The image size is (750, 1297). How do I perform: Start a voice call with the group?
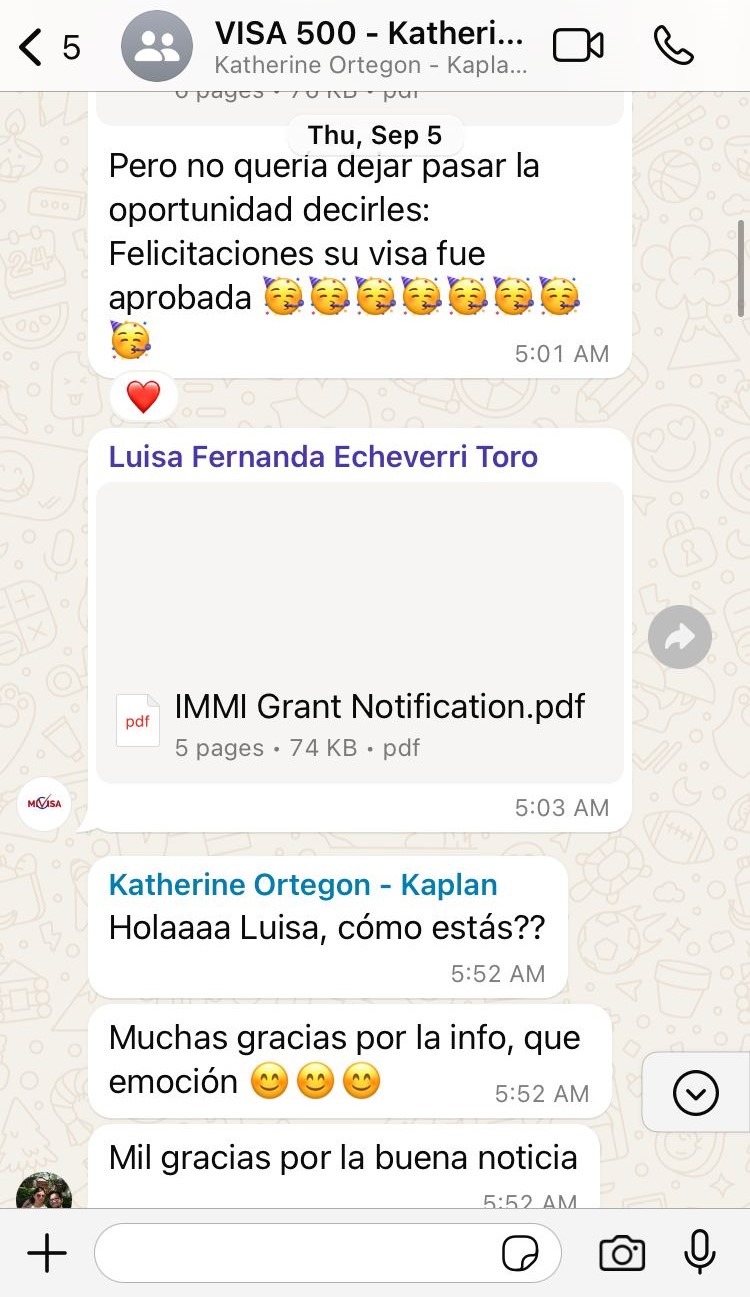[673, 45]
